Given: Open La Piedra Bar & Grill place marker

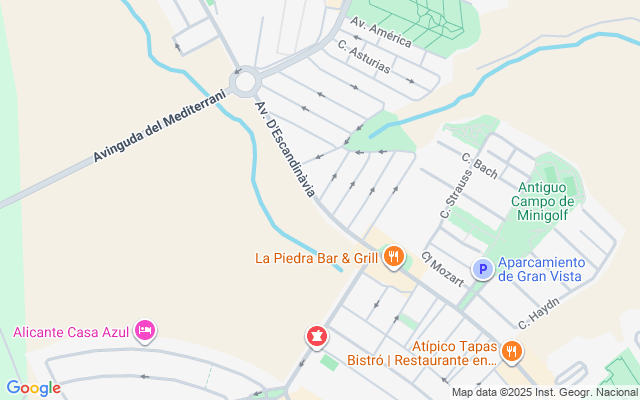Looking at the screenshot, I should point(394,257).
